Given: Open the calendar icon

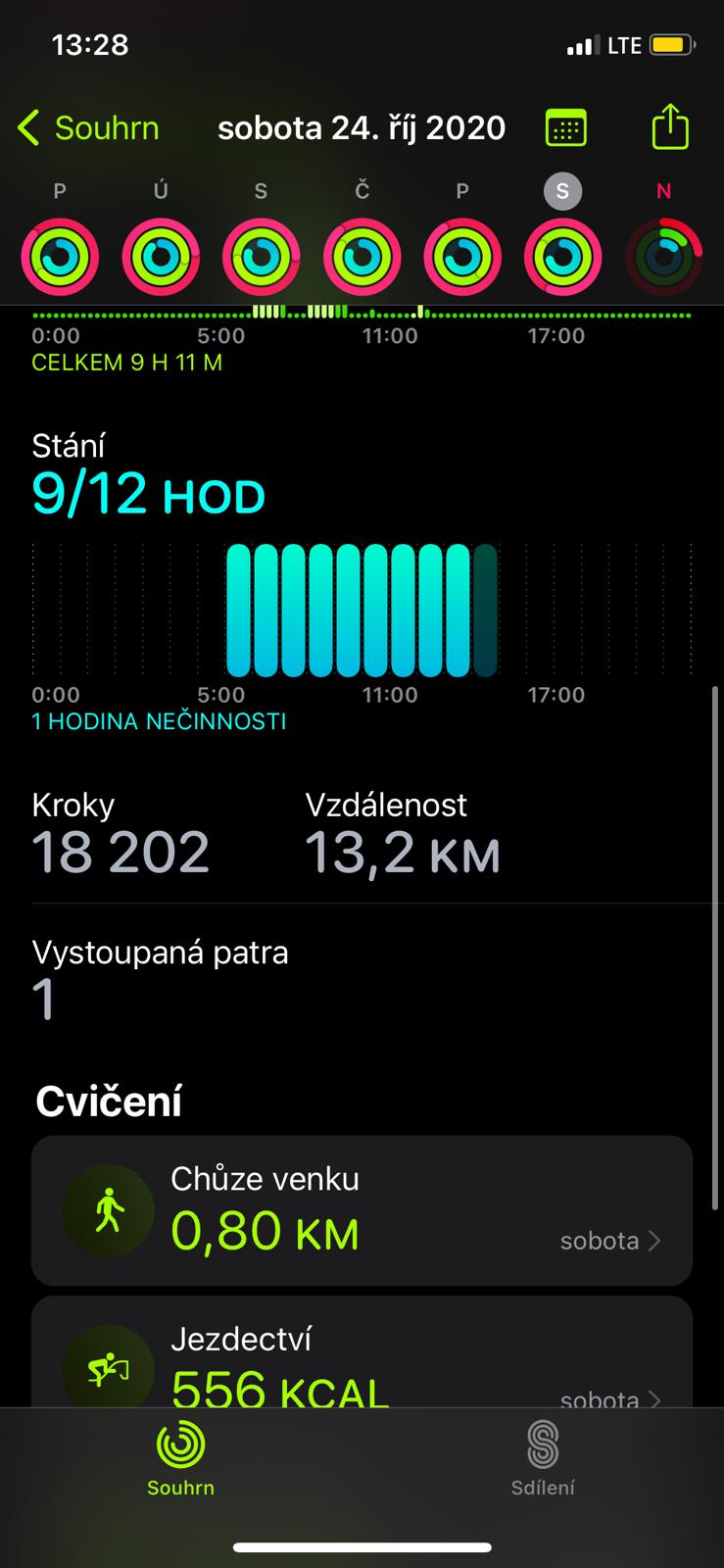Looking at the screenshot, I should pos(566,128).
